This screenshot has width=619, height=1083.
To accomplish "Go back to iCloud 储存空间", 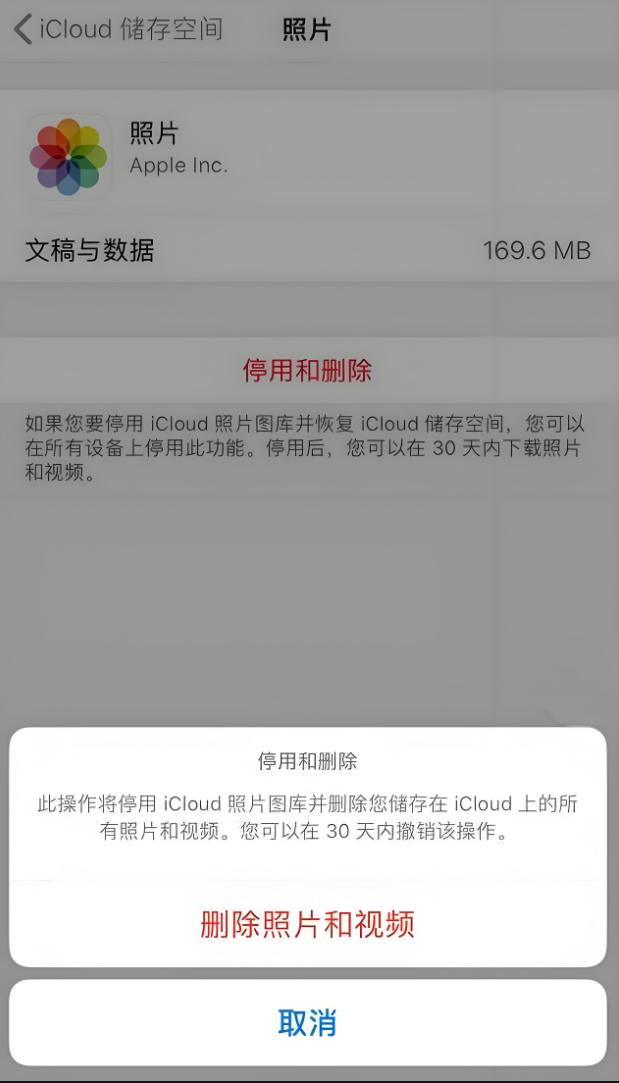I will pos(118,30).
